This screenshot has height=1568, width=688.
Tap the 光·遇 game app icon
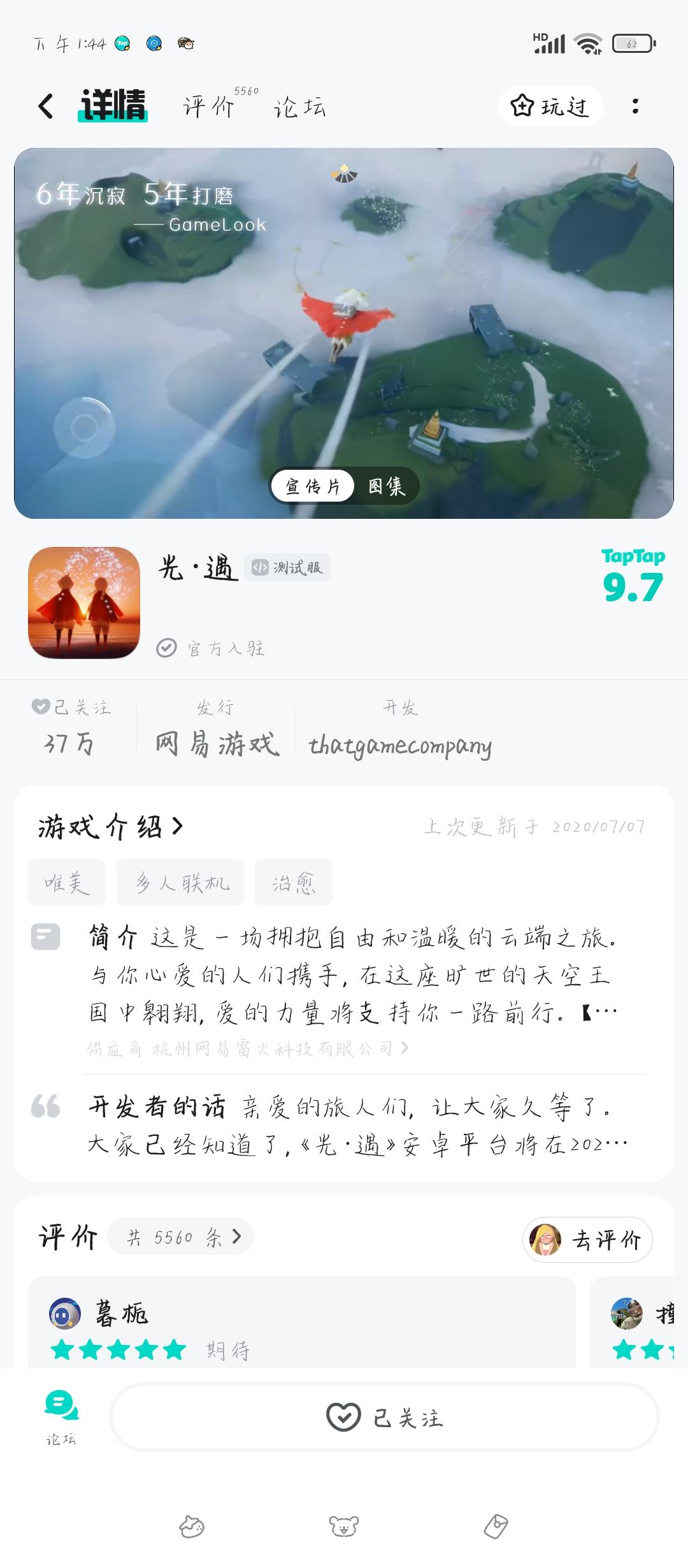click(x=83, y=602)
